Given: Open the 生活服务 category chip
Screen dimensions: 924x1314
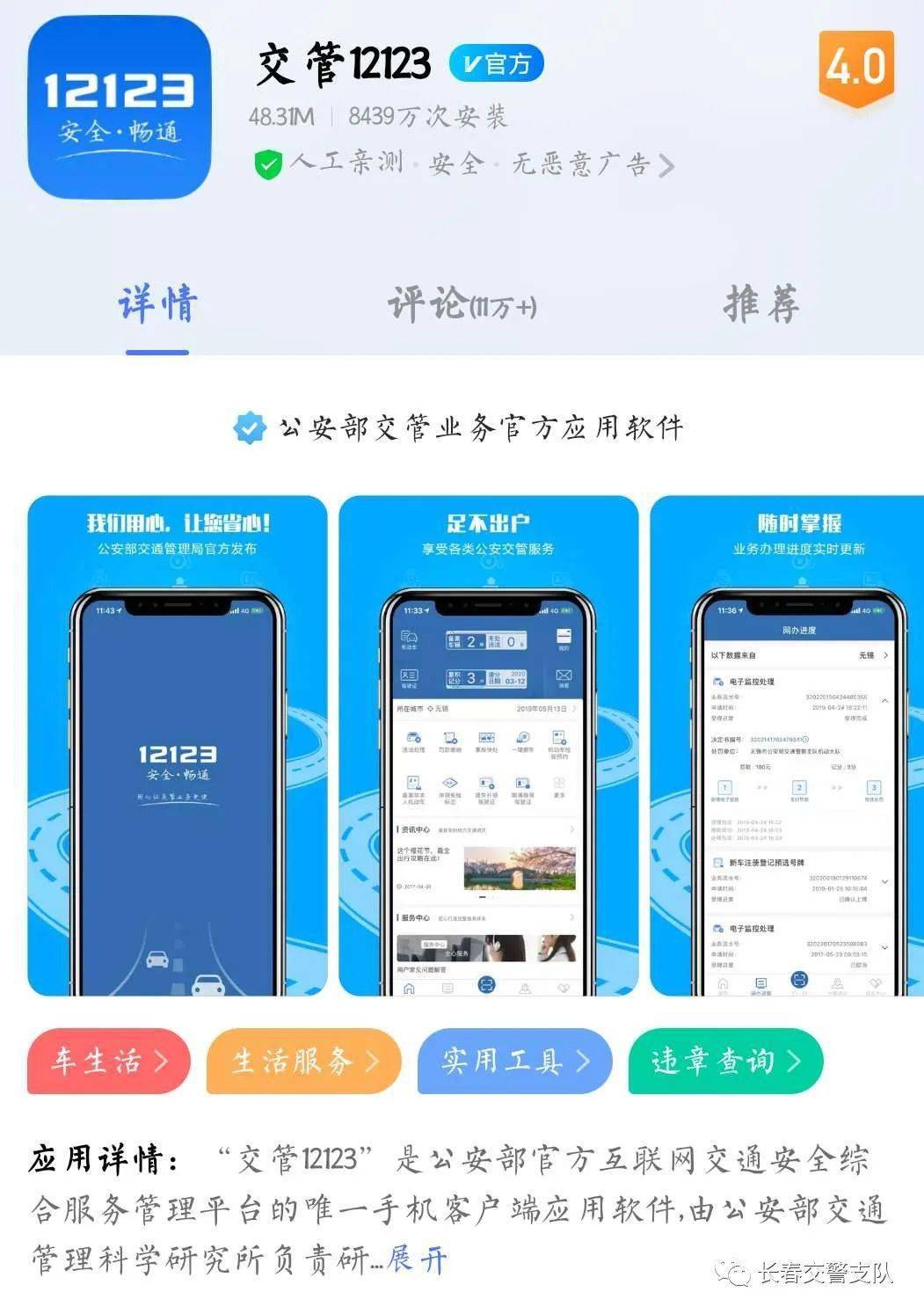Looking at the screenshot, I should tap(304, 1061).
